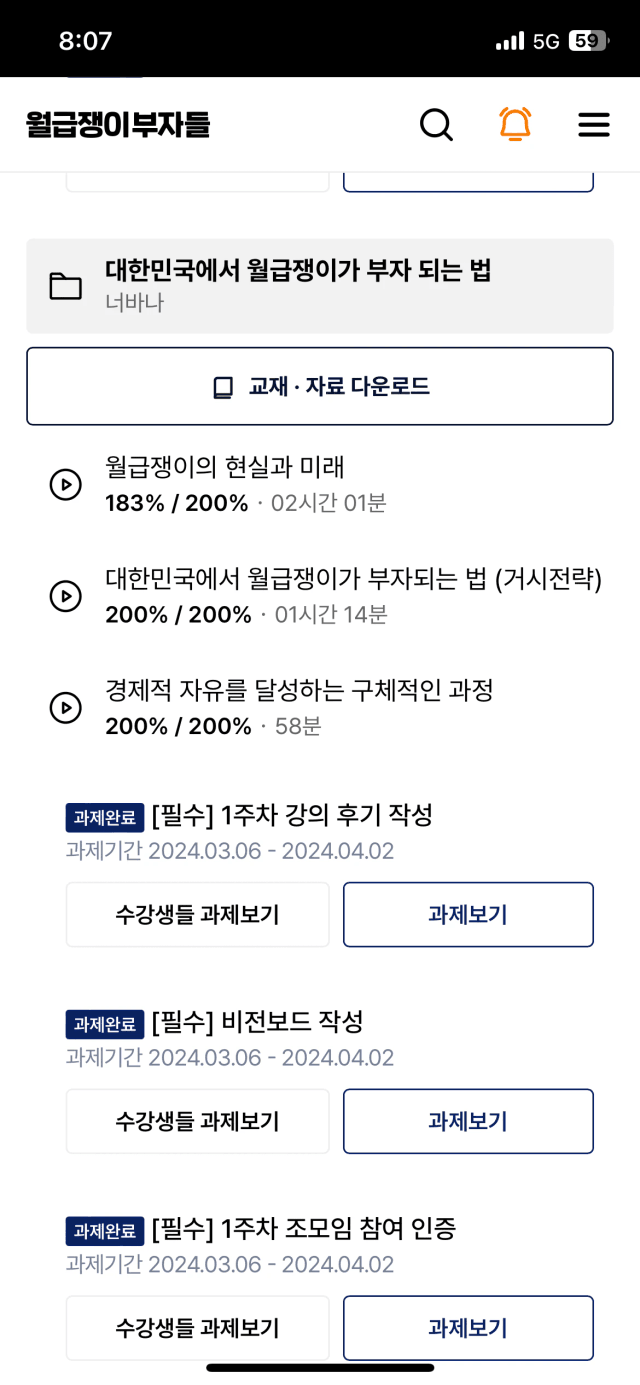
Task: Open the search magnifier icon
Action: point(436,125)
